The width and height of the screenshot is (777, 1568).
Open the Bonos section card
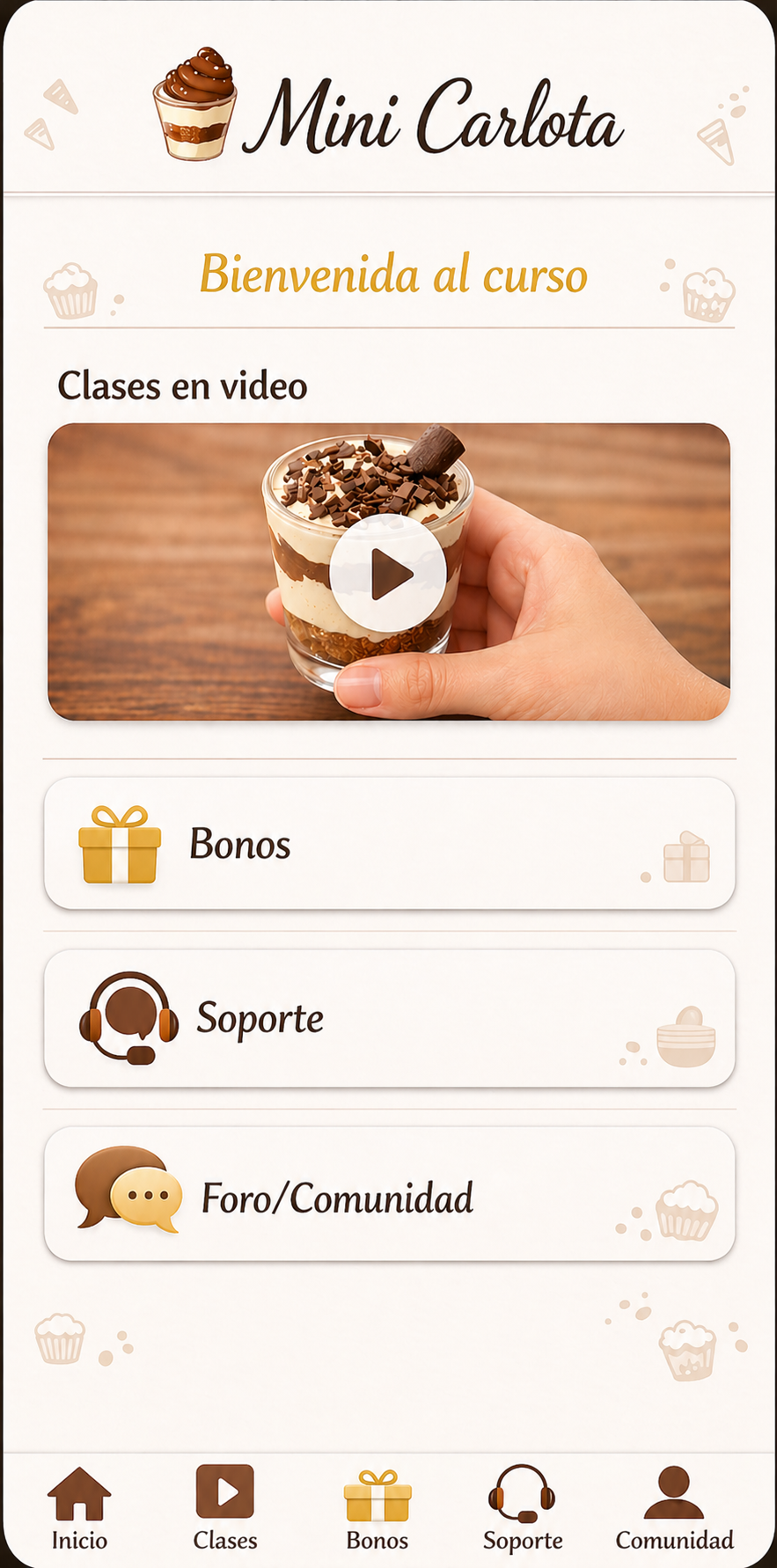pos(388,843)
